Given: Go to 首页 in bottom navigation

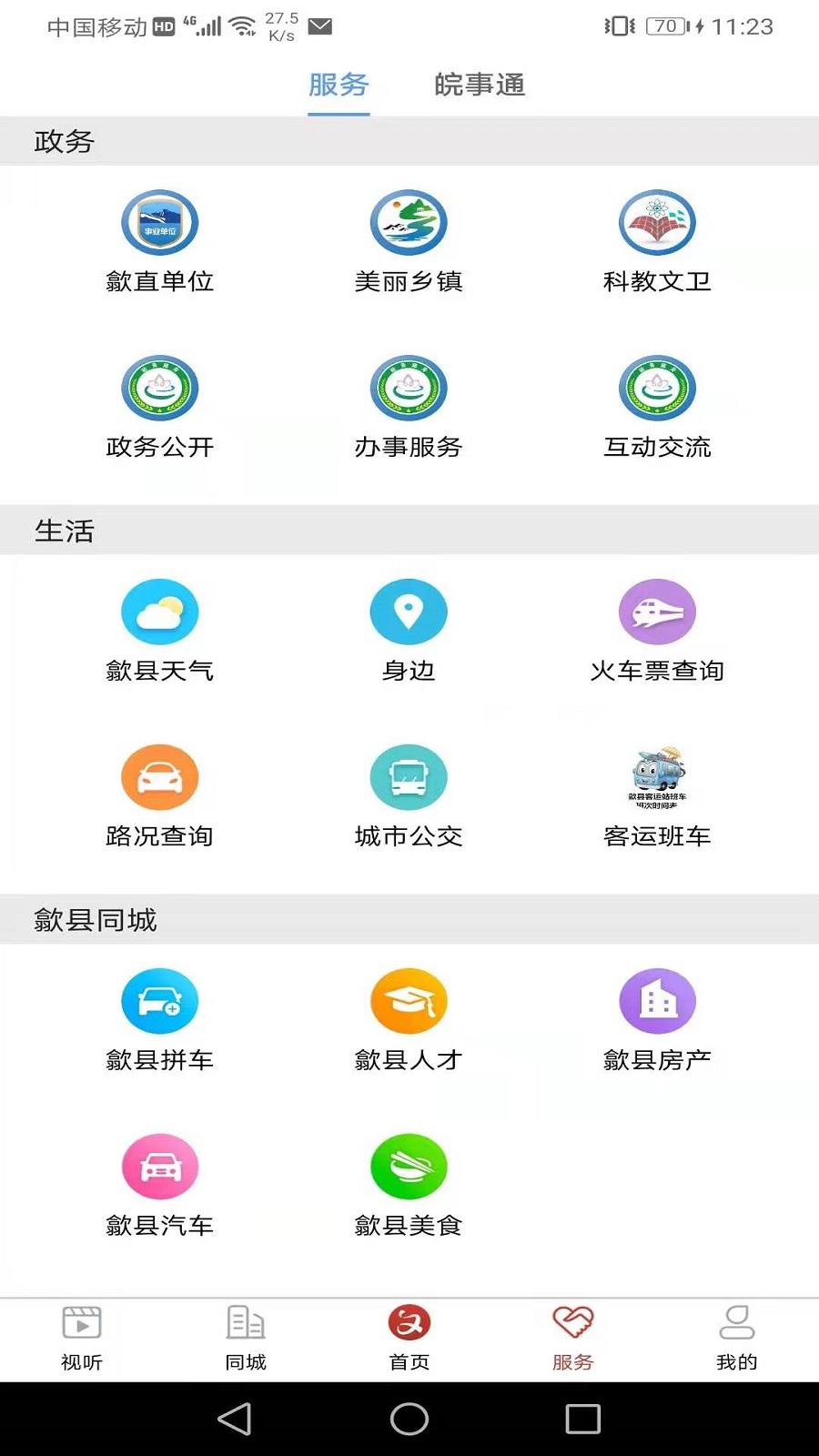Looking at the screenshot, I should (x=409, y=1340).
